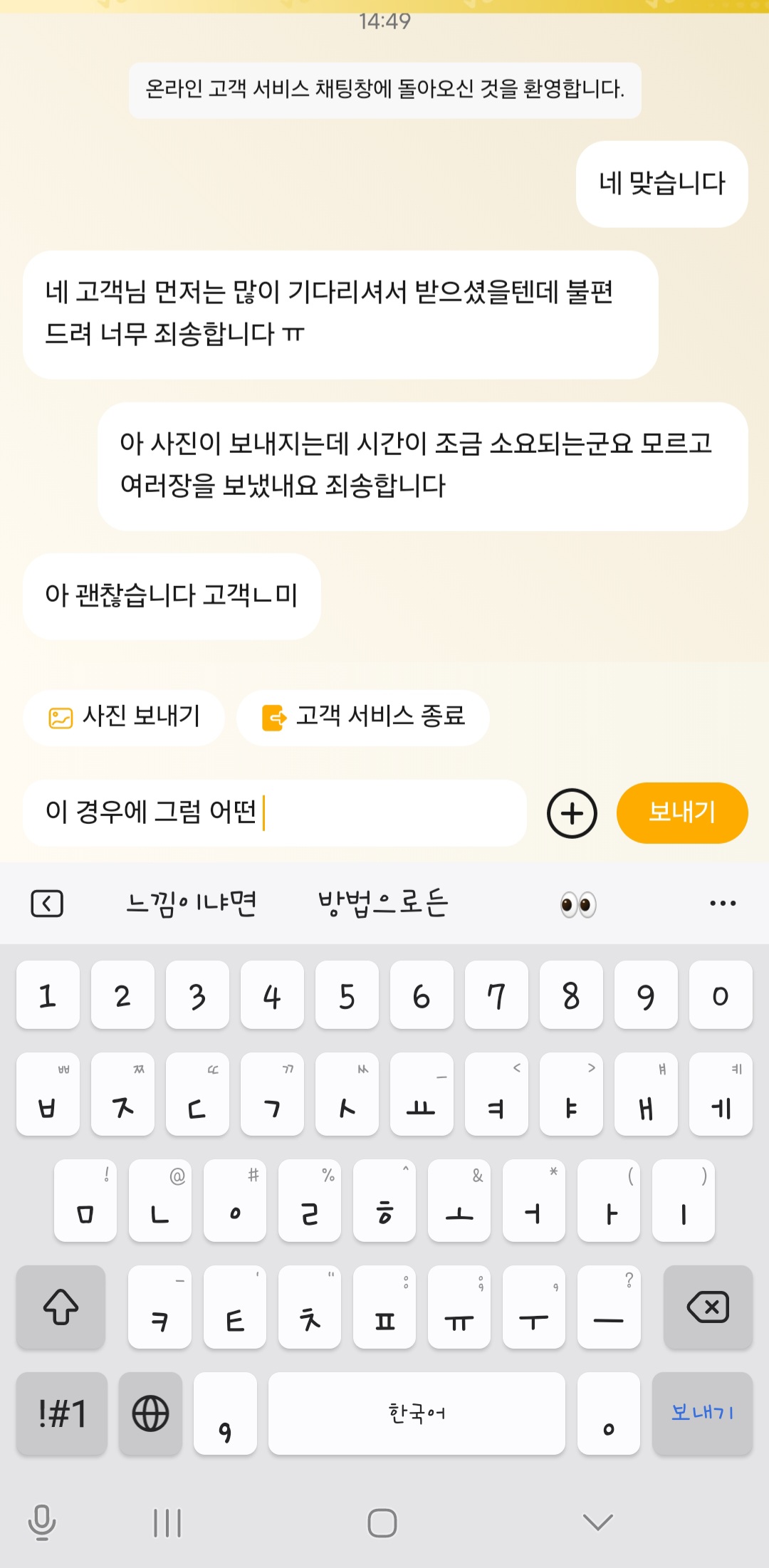This screenshot has height=1568, width=769.
Task: Open symbols keyboard with !#1 key
Action: point(62,1413)
